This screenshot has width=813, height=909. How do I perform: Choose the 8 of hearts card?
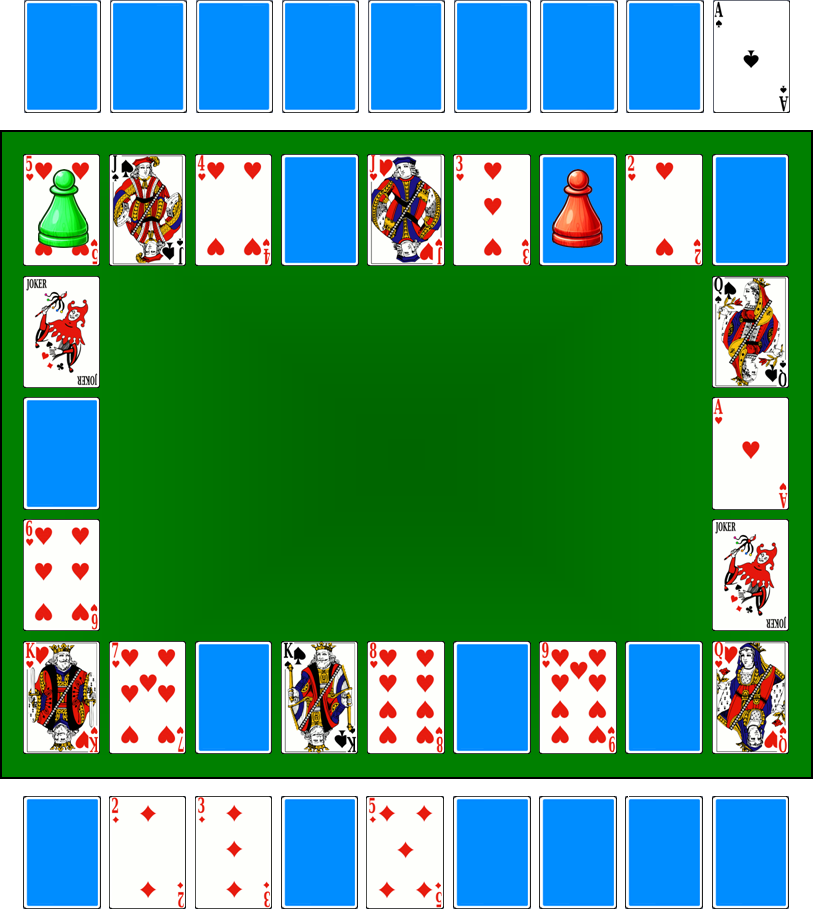click(405, 697)
